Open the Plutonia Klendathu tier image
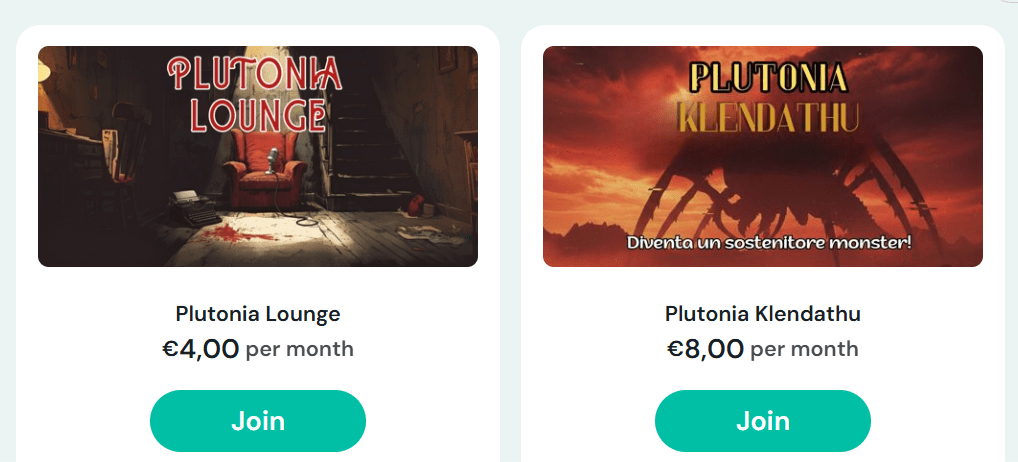Image resolution: width=1018 pixels, height=462 pixels. point(762,157)
